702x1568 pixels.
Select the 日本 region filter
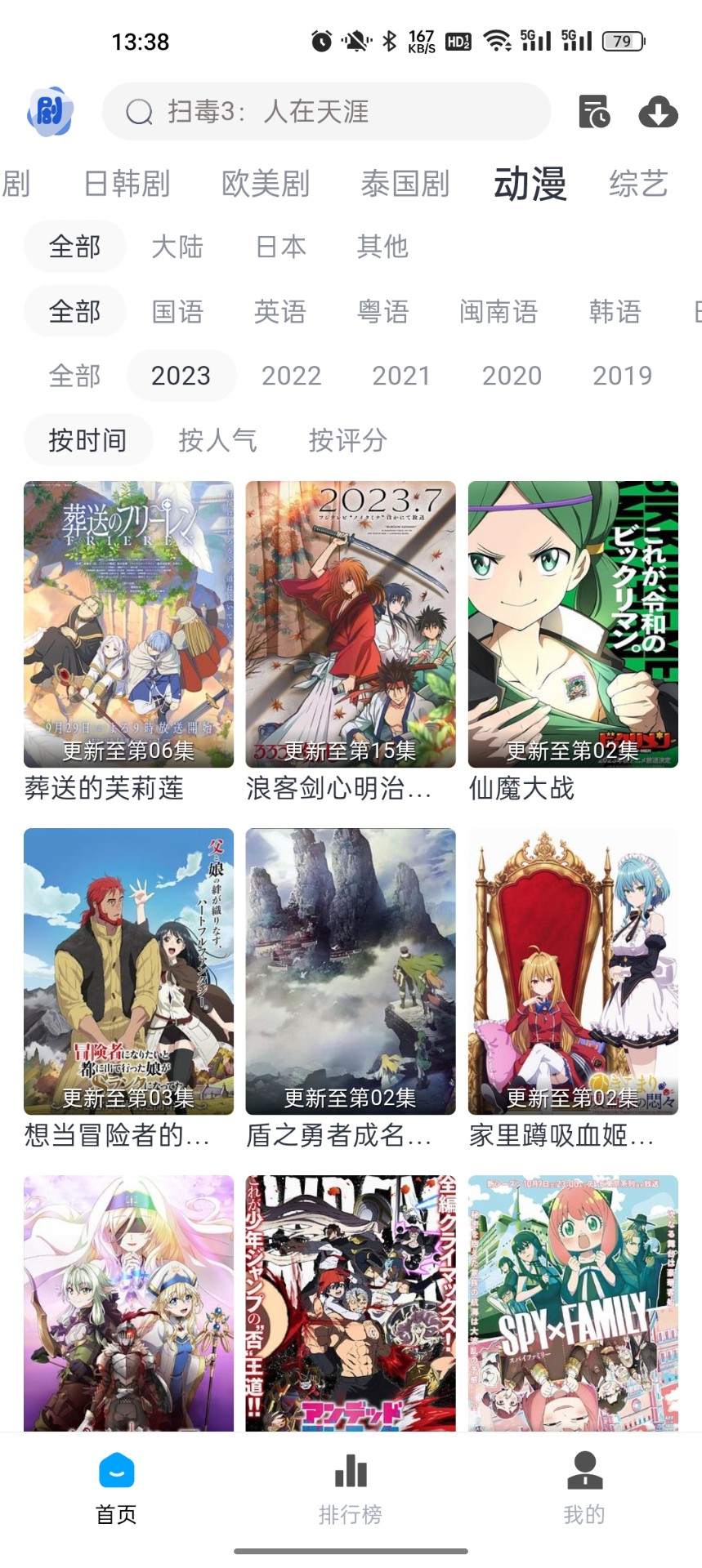point(280,246)
